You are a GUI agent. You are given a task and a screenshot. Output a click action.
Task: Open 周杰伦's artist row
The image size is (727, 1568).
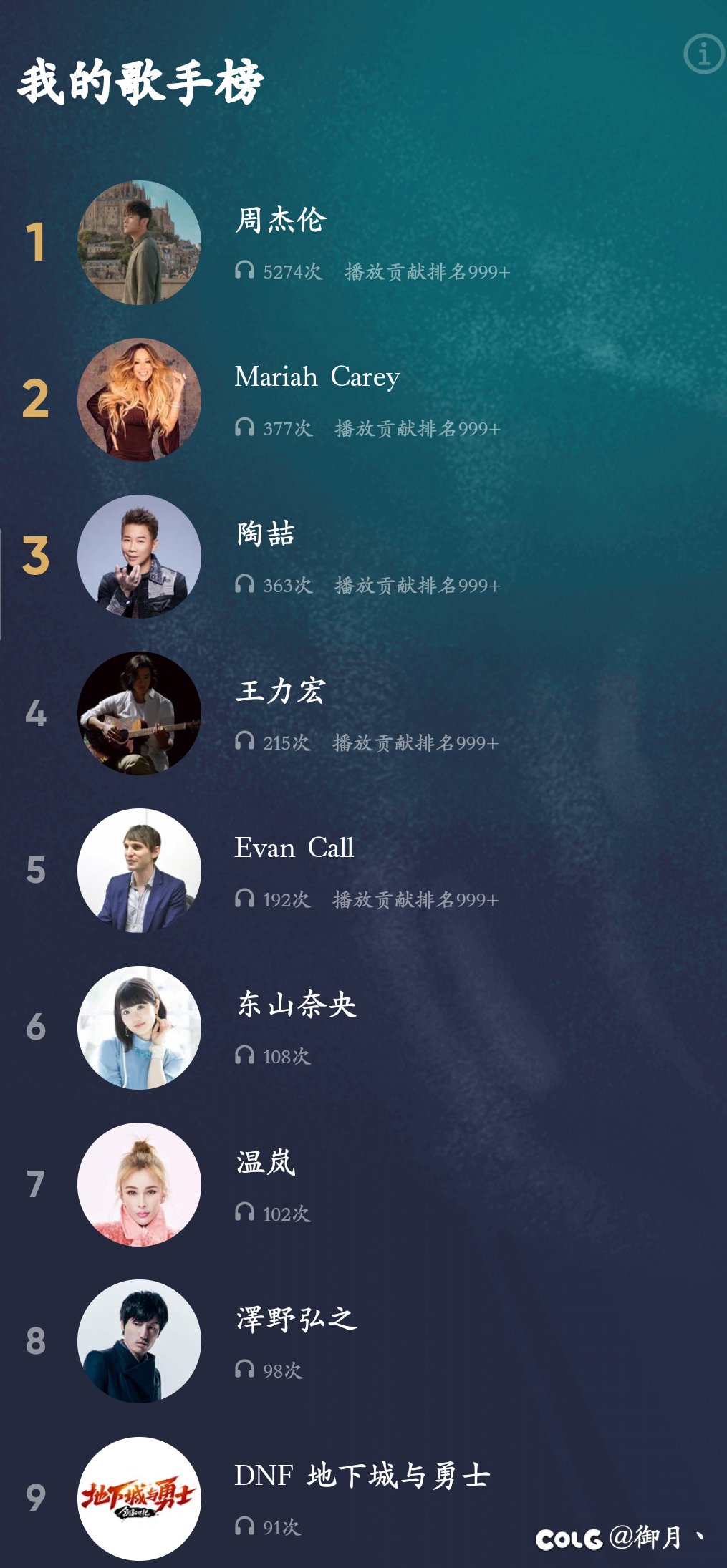363,243
